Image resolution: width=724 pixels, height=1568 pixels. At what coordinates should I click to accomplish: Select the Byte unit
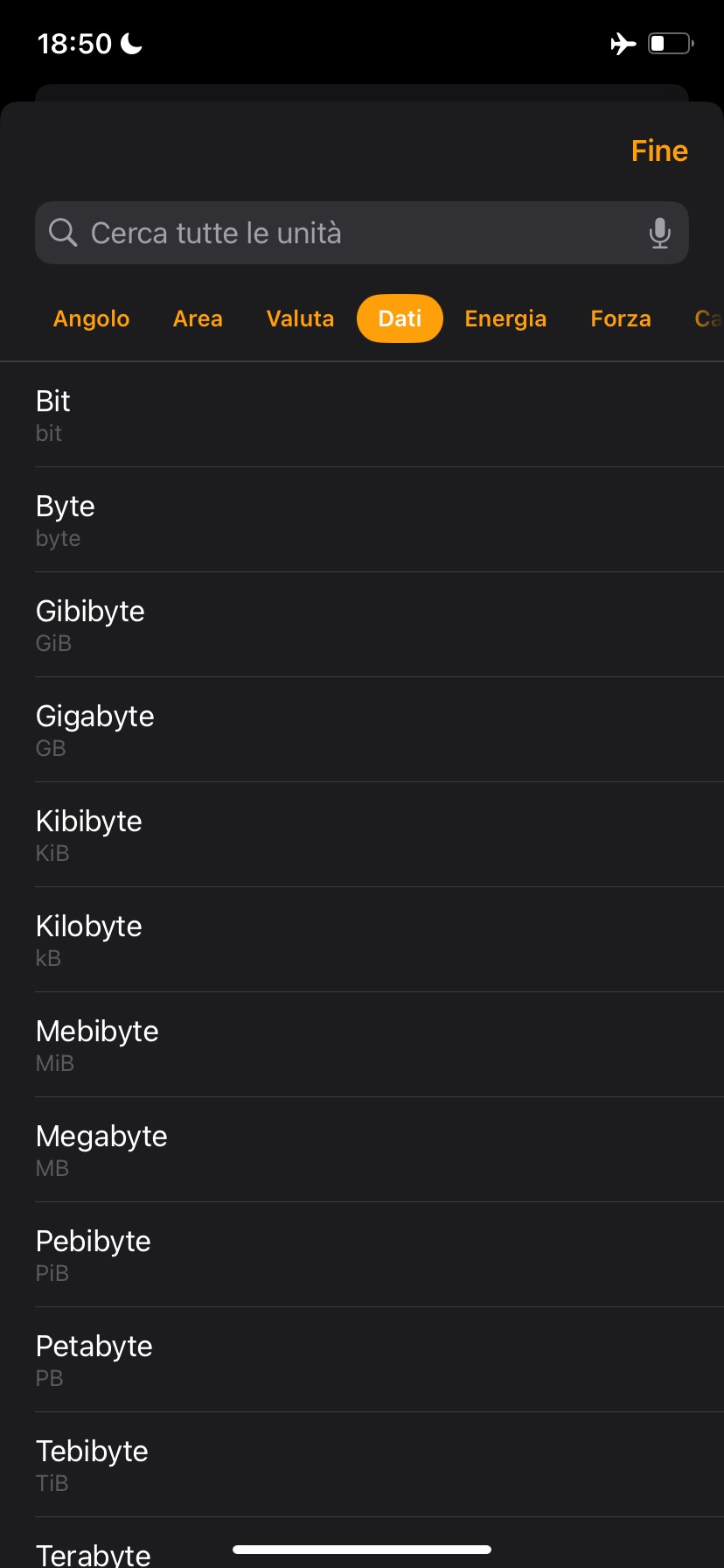tap(362, 520)
